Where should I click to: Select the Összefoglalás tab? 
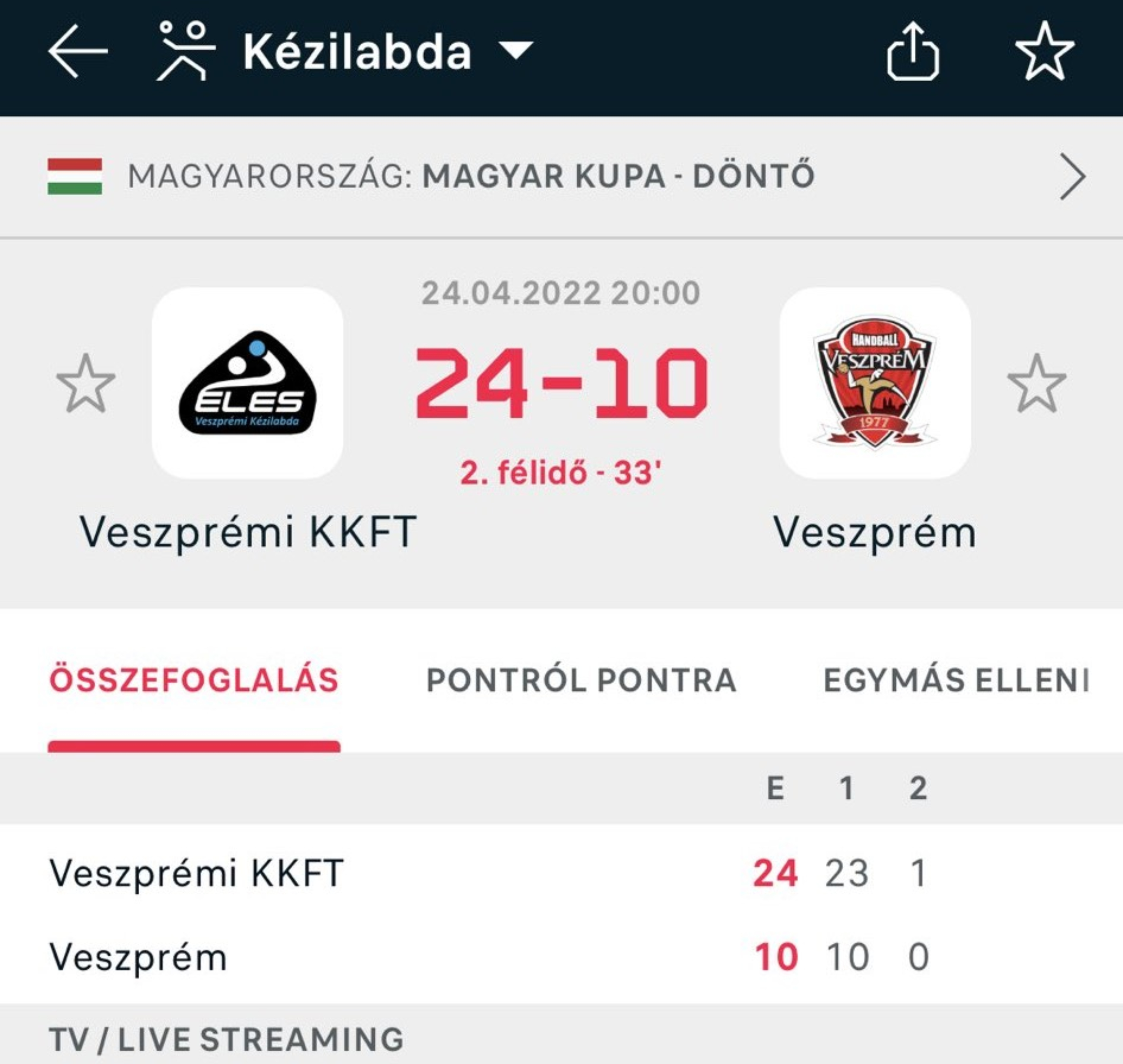tap(194, 680)
